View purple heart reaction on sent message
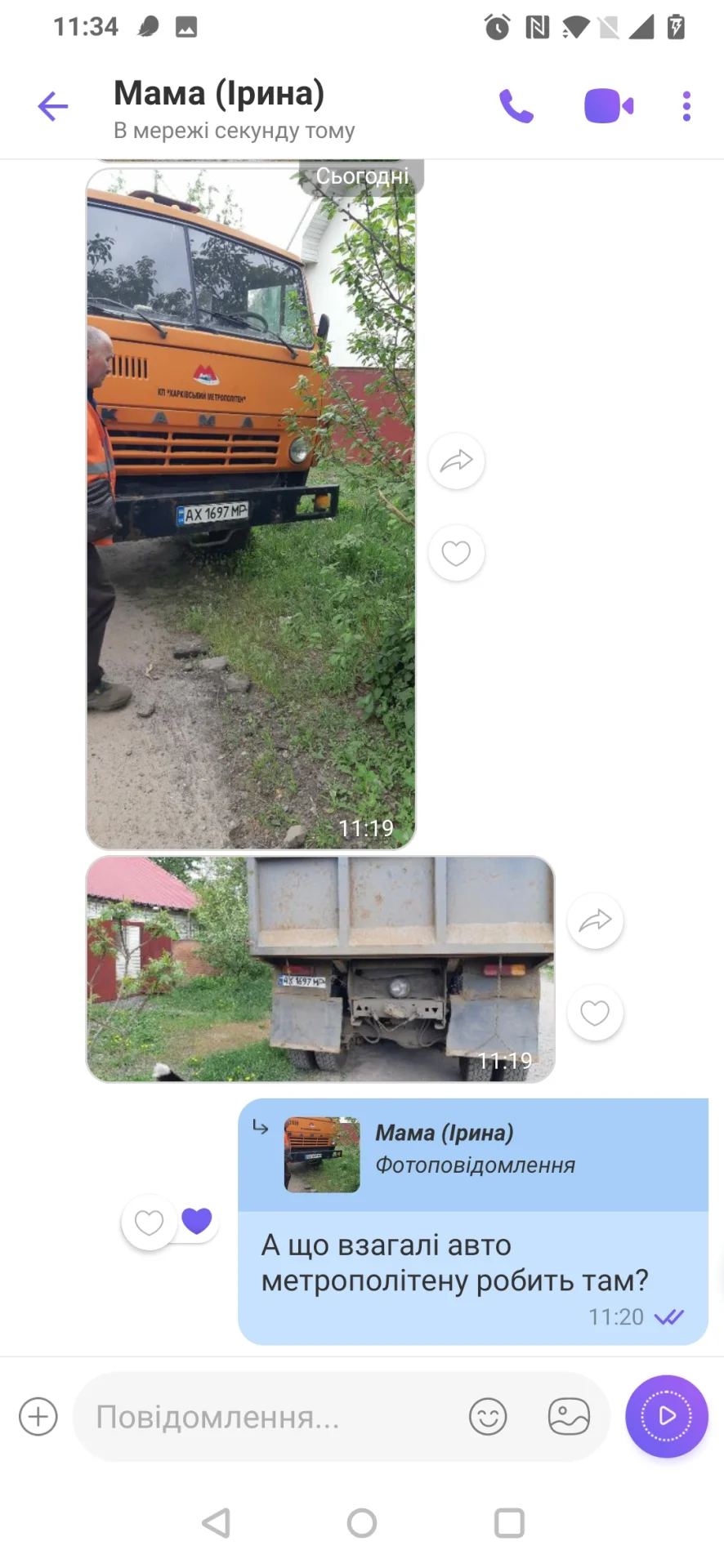The height and width of the screenshot is (1568, 724). point(197,1221)
